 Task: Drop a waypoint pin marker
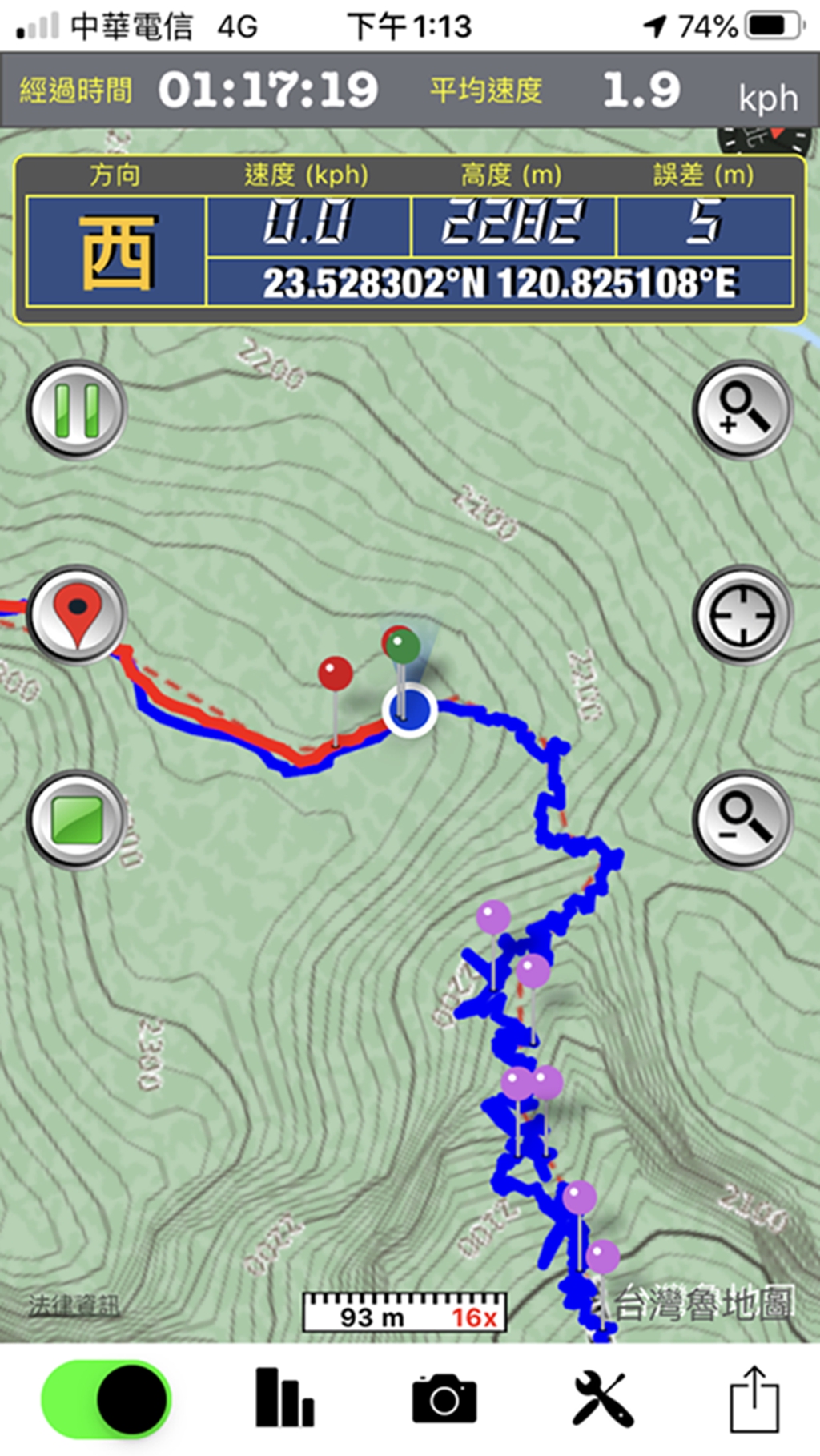coord(77,614)
